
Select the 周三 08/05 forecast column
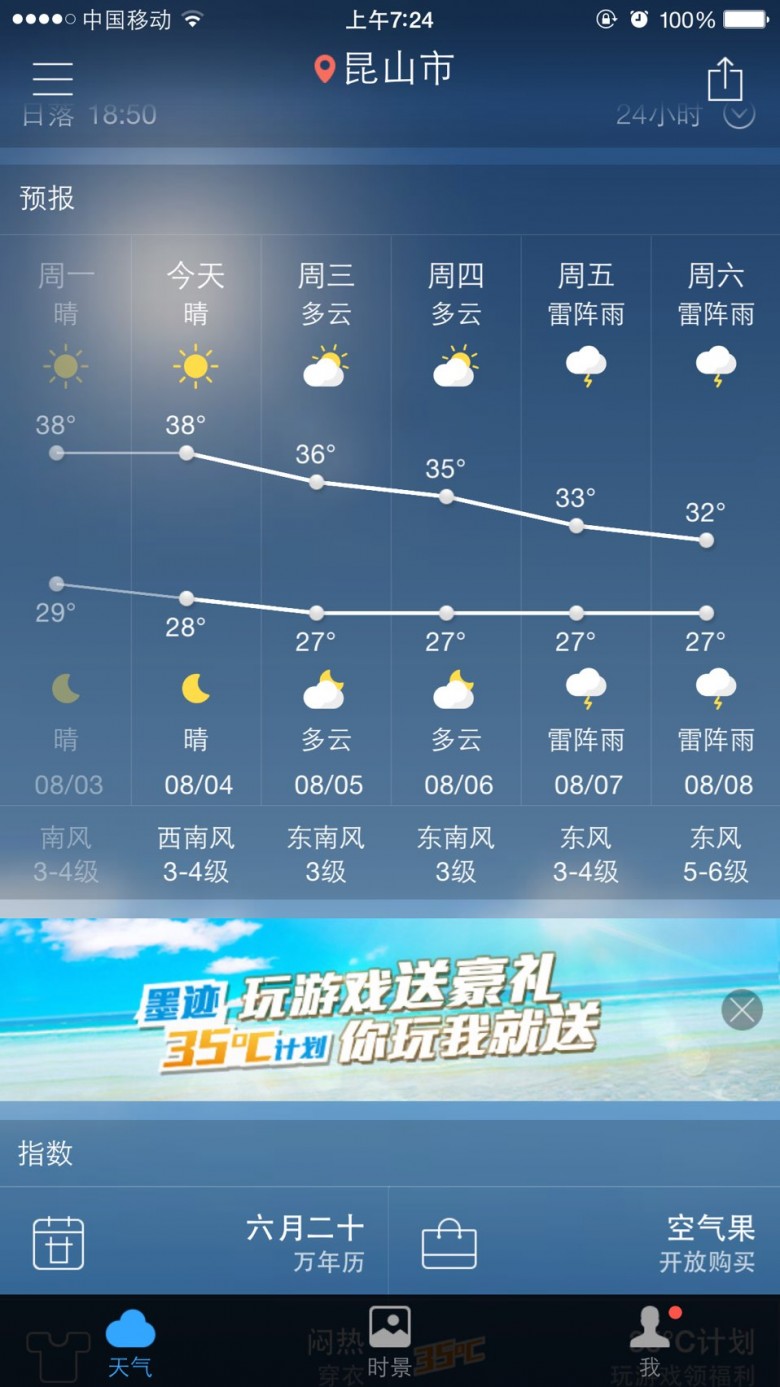click(326, 520)
